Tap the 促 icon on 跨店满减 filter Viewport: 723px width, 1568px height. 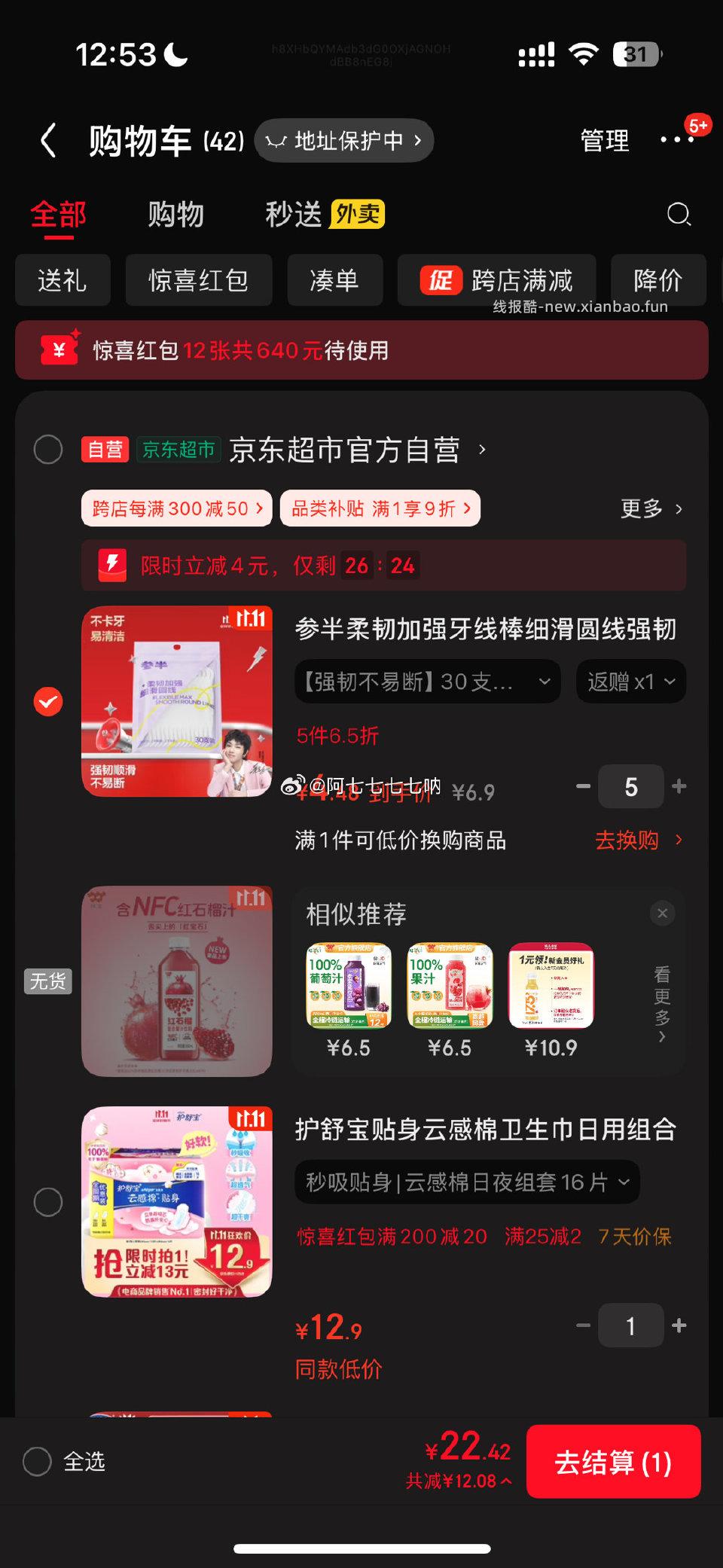tap(440, 279)
